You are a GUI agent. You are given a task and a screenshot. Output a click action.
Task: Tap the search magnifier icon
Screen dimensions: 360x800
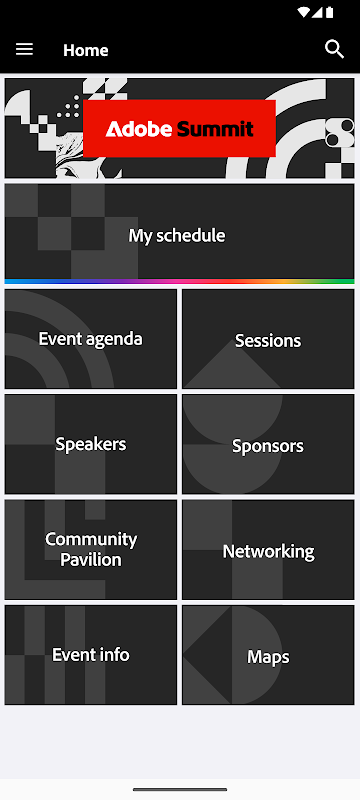tap(335, 49)
